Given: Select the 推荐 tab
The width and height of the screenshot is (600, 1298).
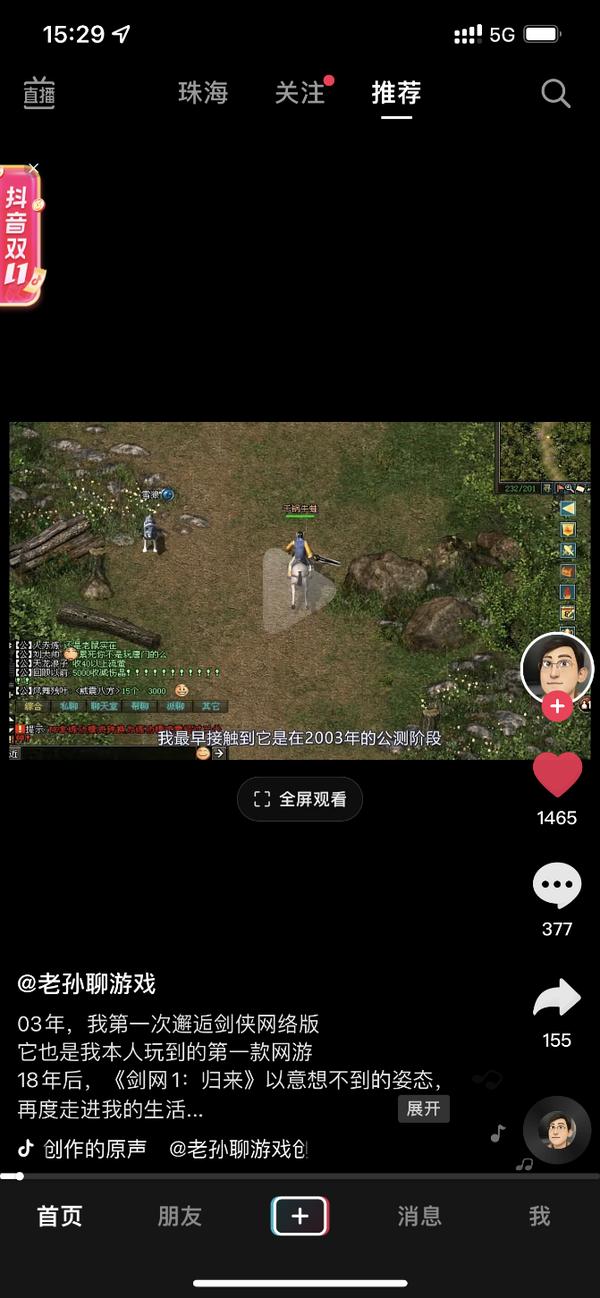Looking at the screenshot, I should click(x=396, y=93).
